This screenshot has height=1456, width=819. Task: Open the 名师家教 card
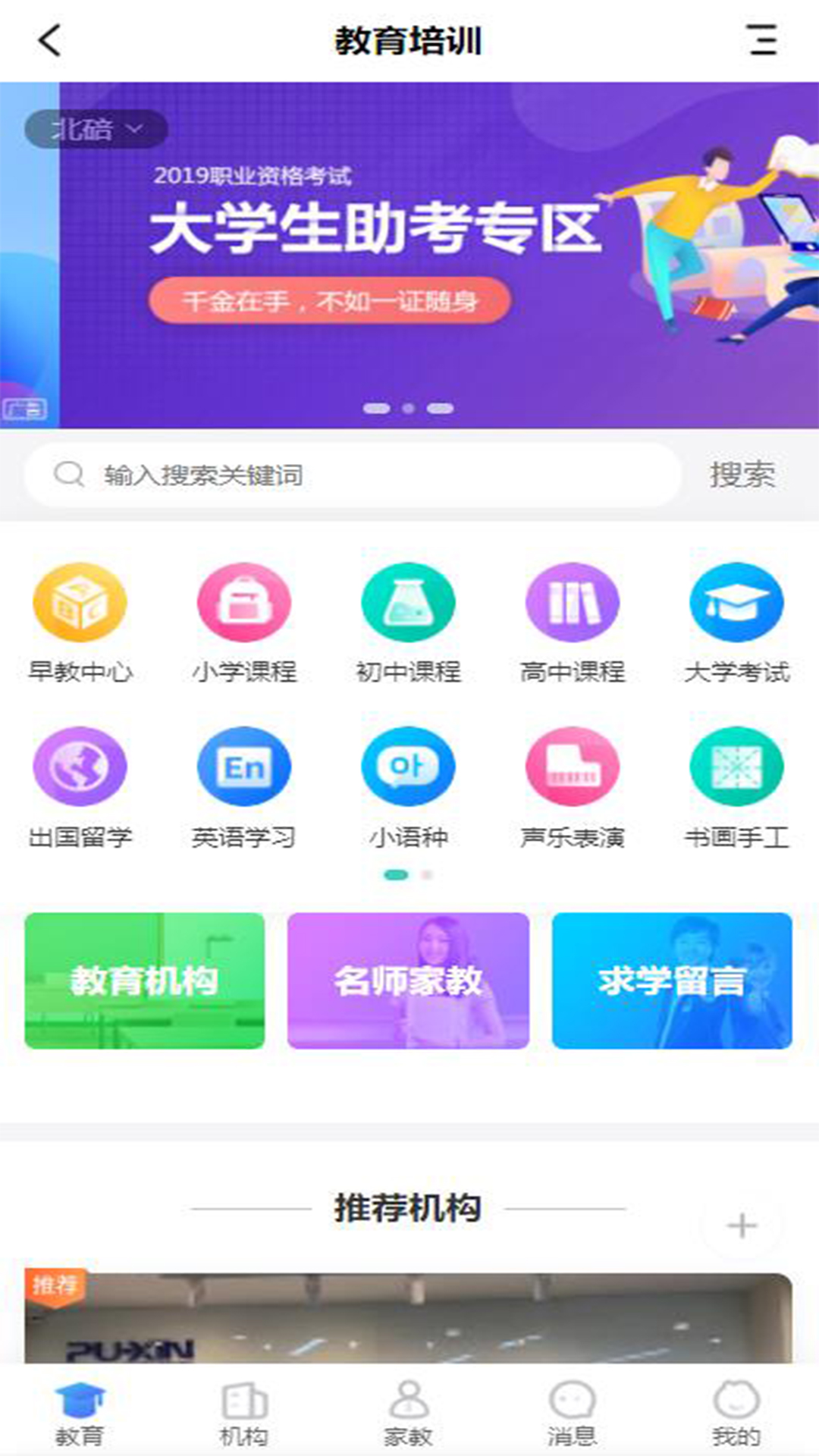[408, 981]
